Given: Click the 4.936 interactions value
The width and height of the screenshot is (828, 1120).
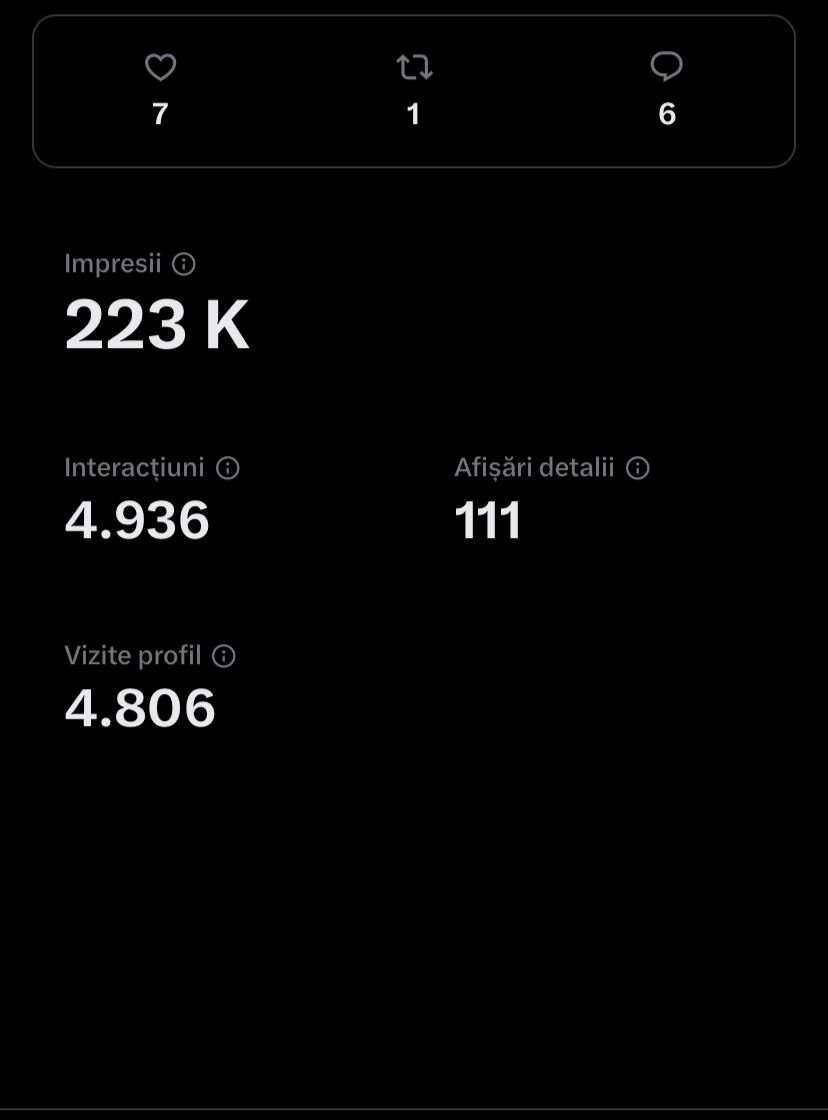Looking at the screenshot, I should (x=137, y=519).
